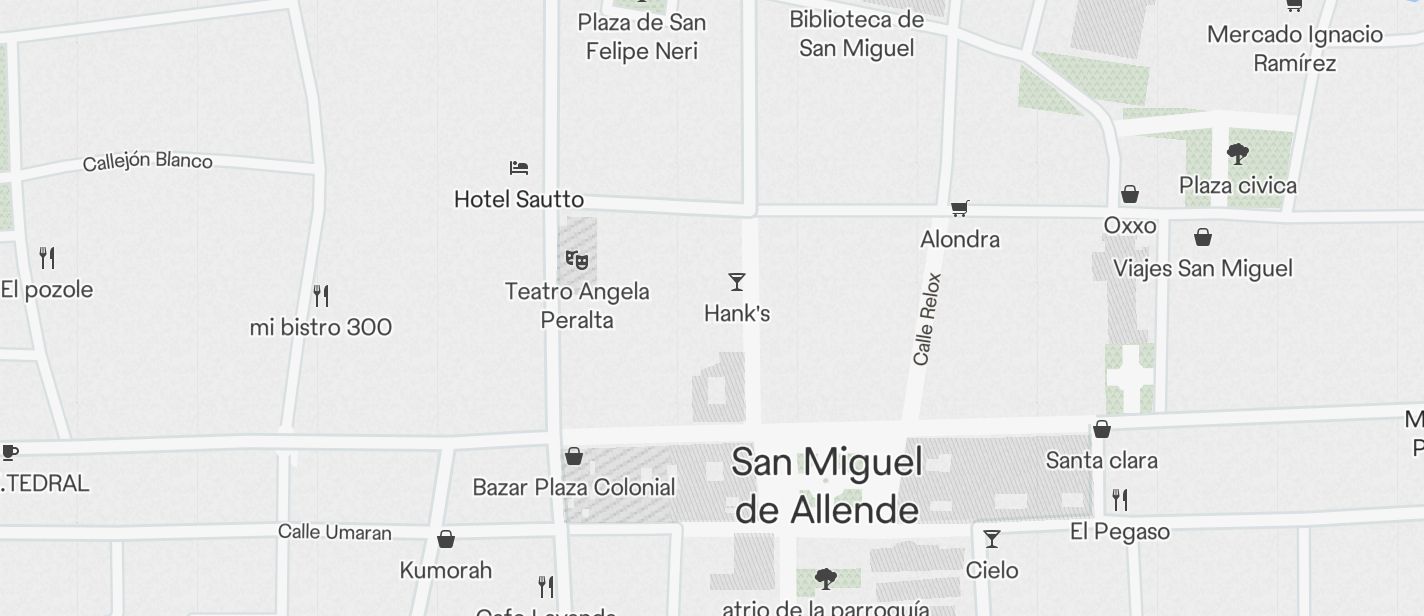Open the Cielo bar marker

(992, 539)
